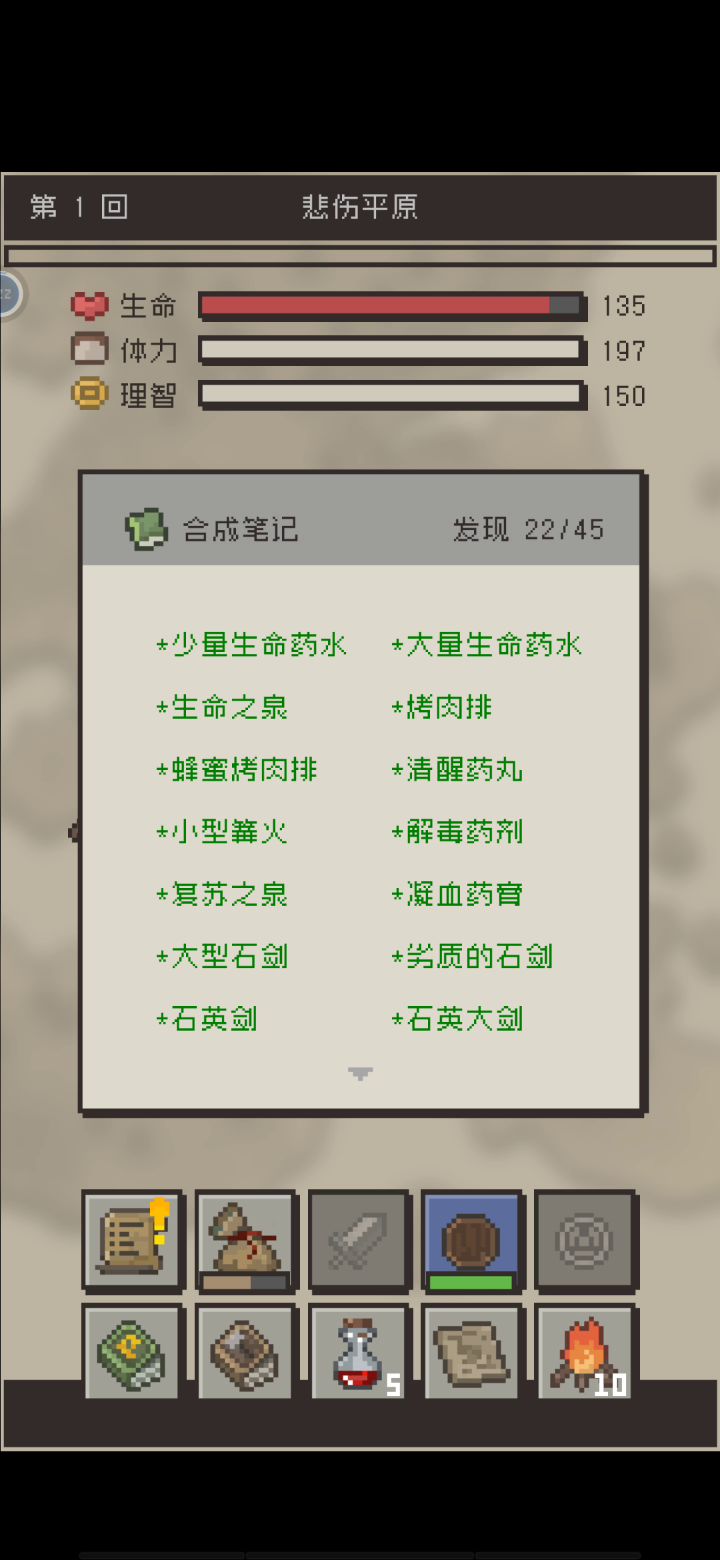View the 石英大剑 recipe
The height and width of the screenshot is (1560, 720).
[458, 1019]
